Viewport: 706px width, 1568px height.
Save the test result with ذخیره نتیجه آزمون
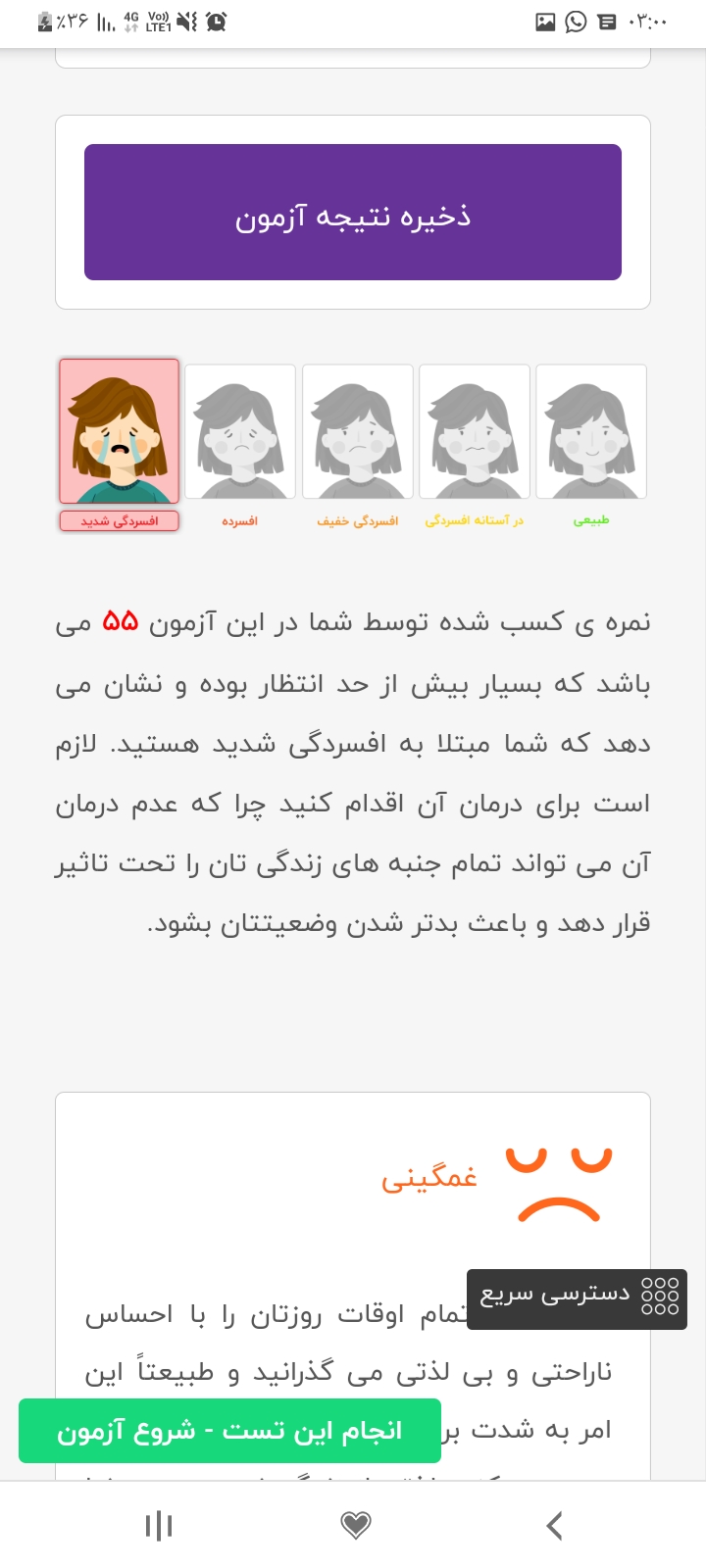point(353,213)
